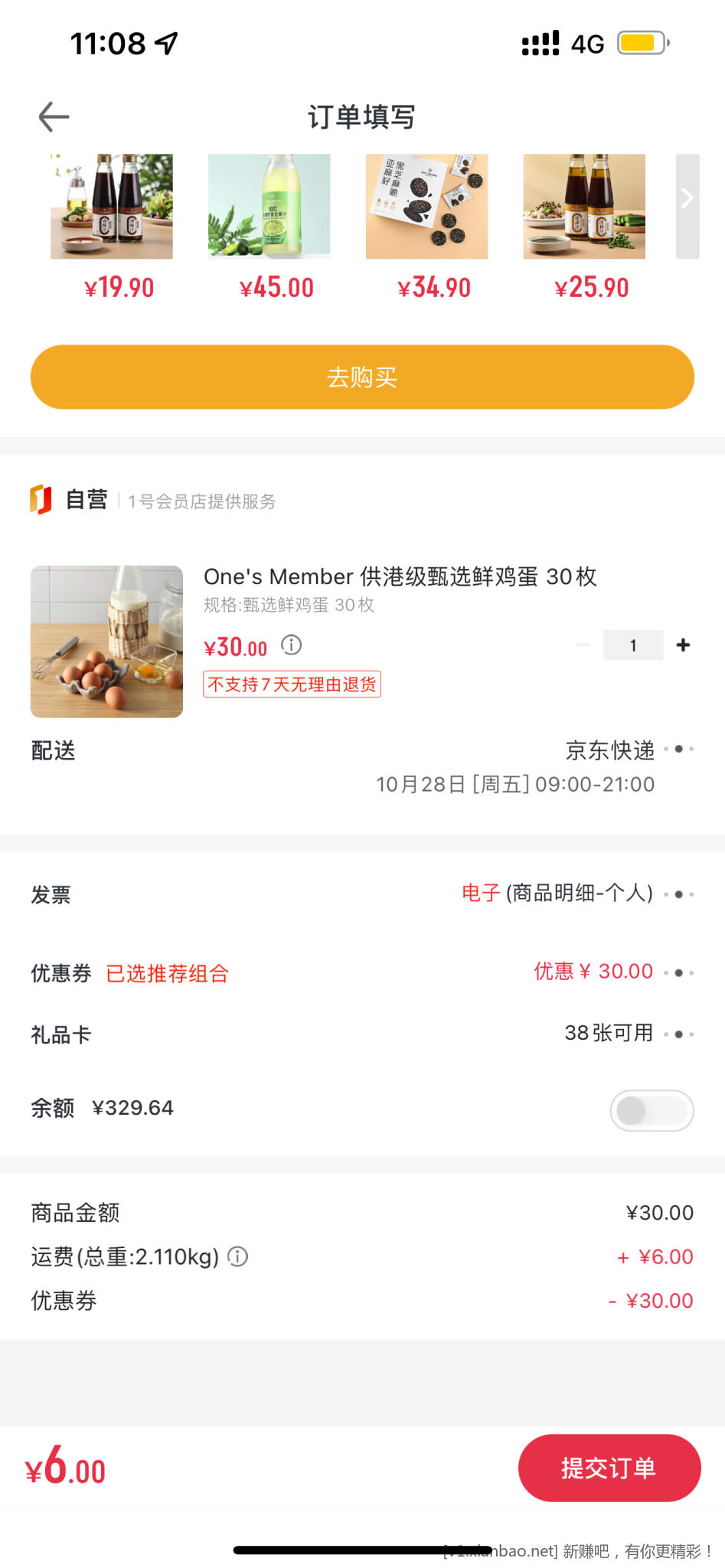
Task: Open the egg product thumbnail
Action: tap(106, 642)
